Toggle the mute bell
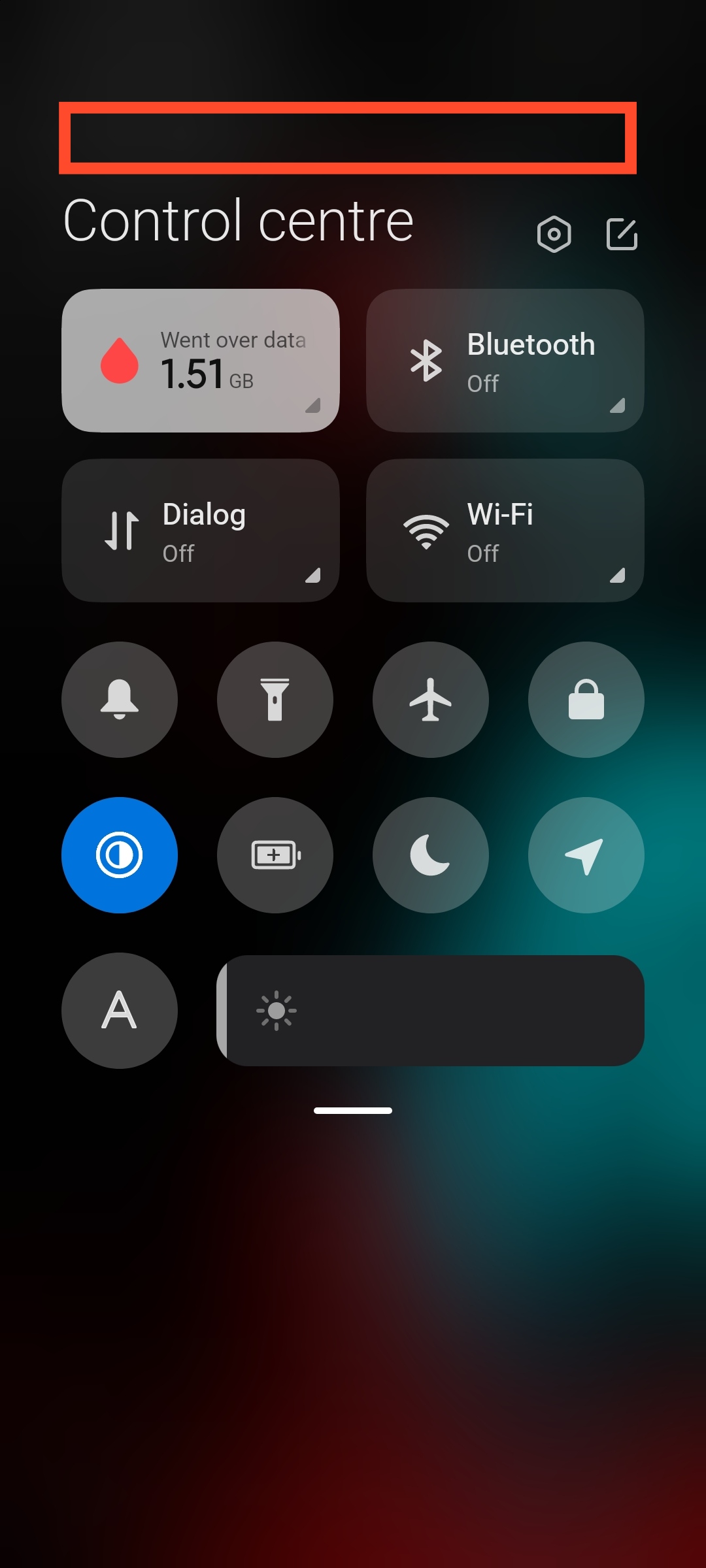The height and width of the screenshot is (1568, 706). (120, 700)
